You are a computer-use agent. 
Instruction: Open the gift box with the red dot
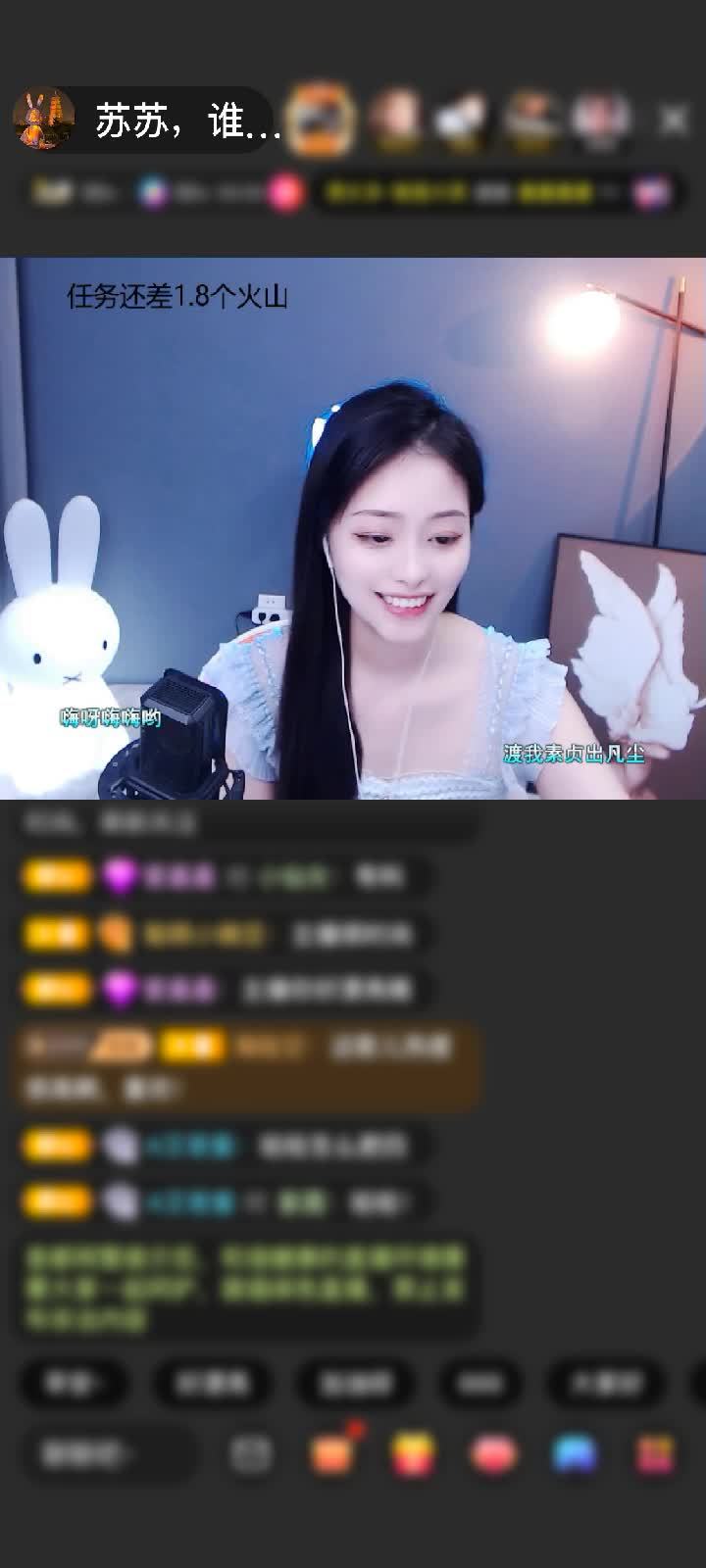tap(331, 1453)
